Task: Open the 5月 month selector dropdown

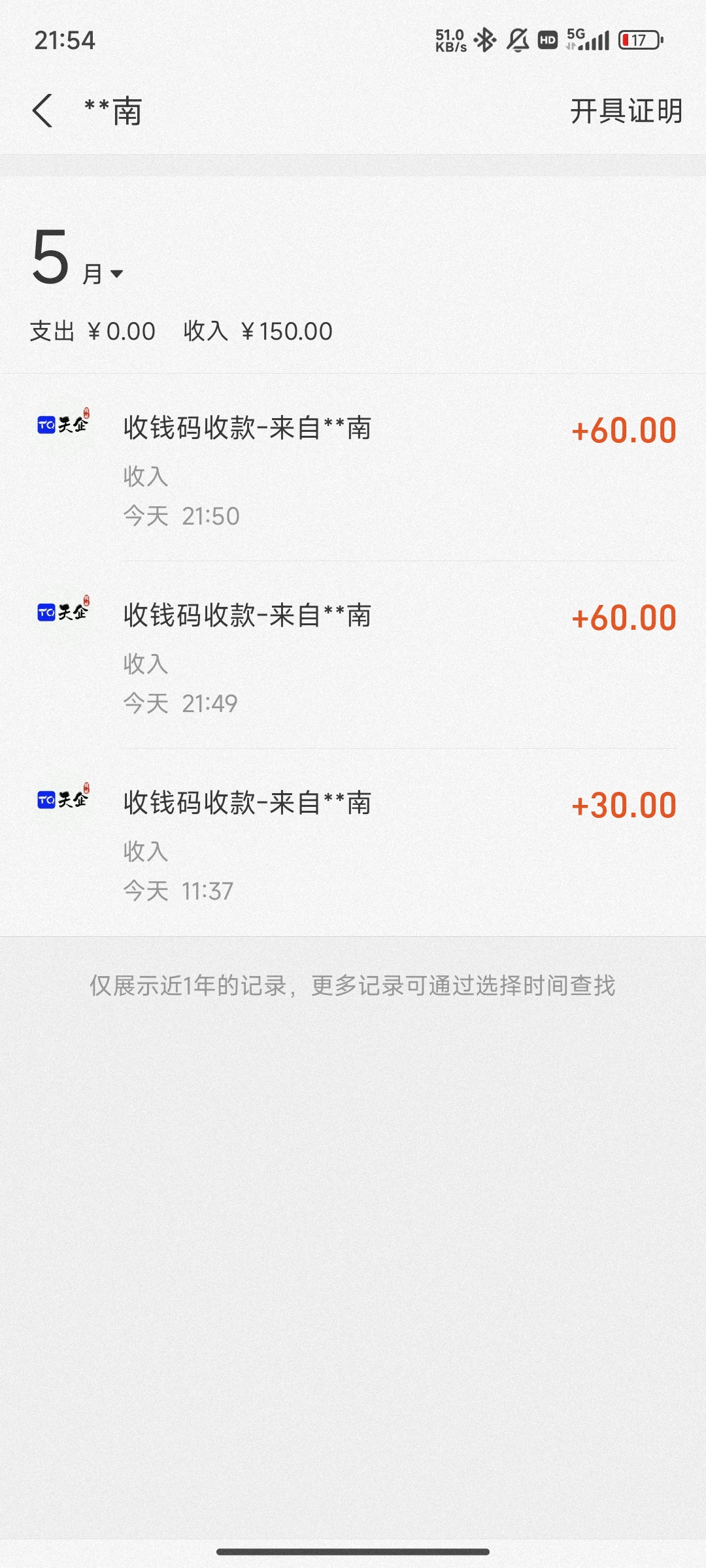Action: click(x=77, y=259)
